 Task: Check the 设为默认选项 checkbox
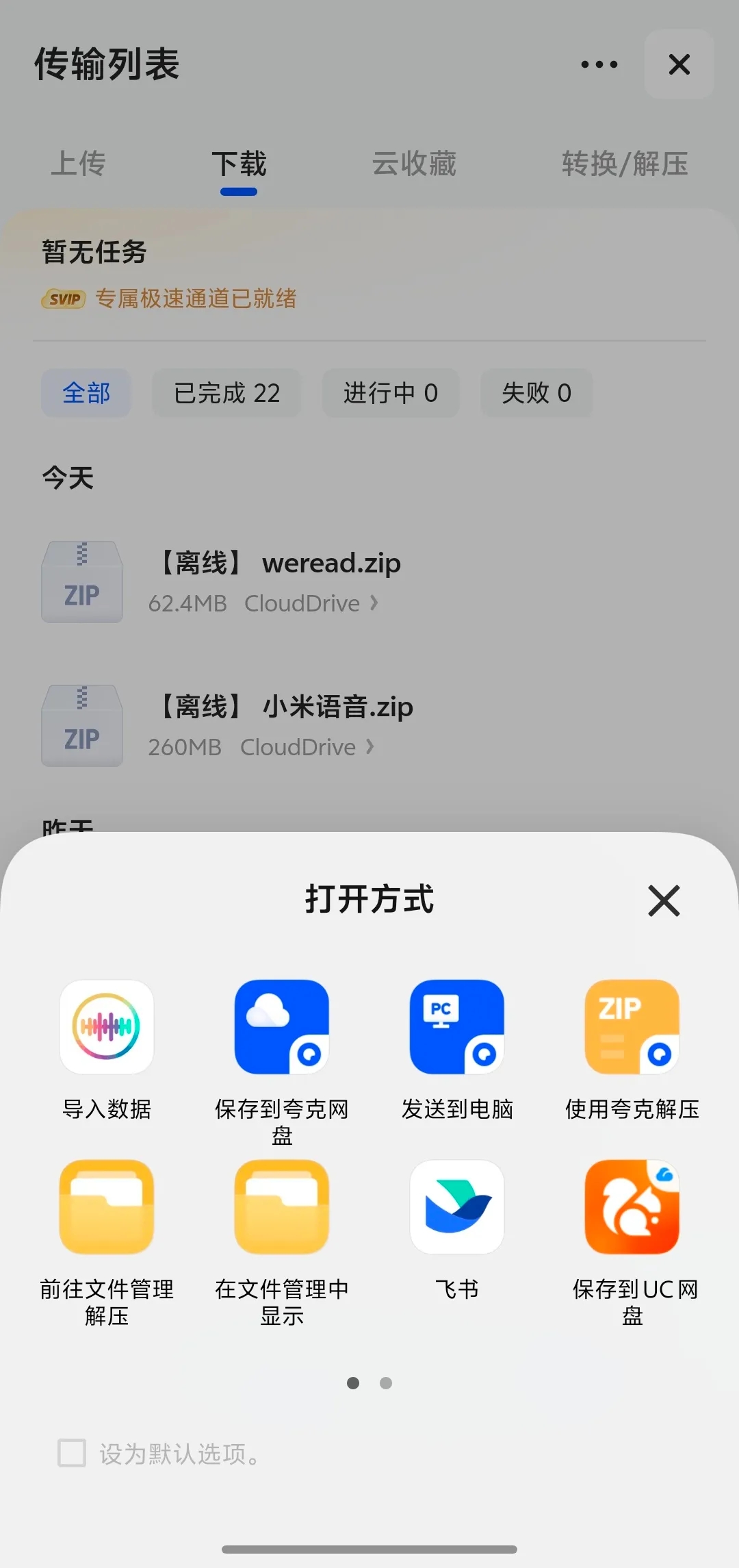[x=72, y=1452]
